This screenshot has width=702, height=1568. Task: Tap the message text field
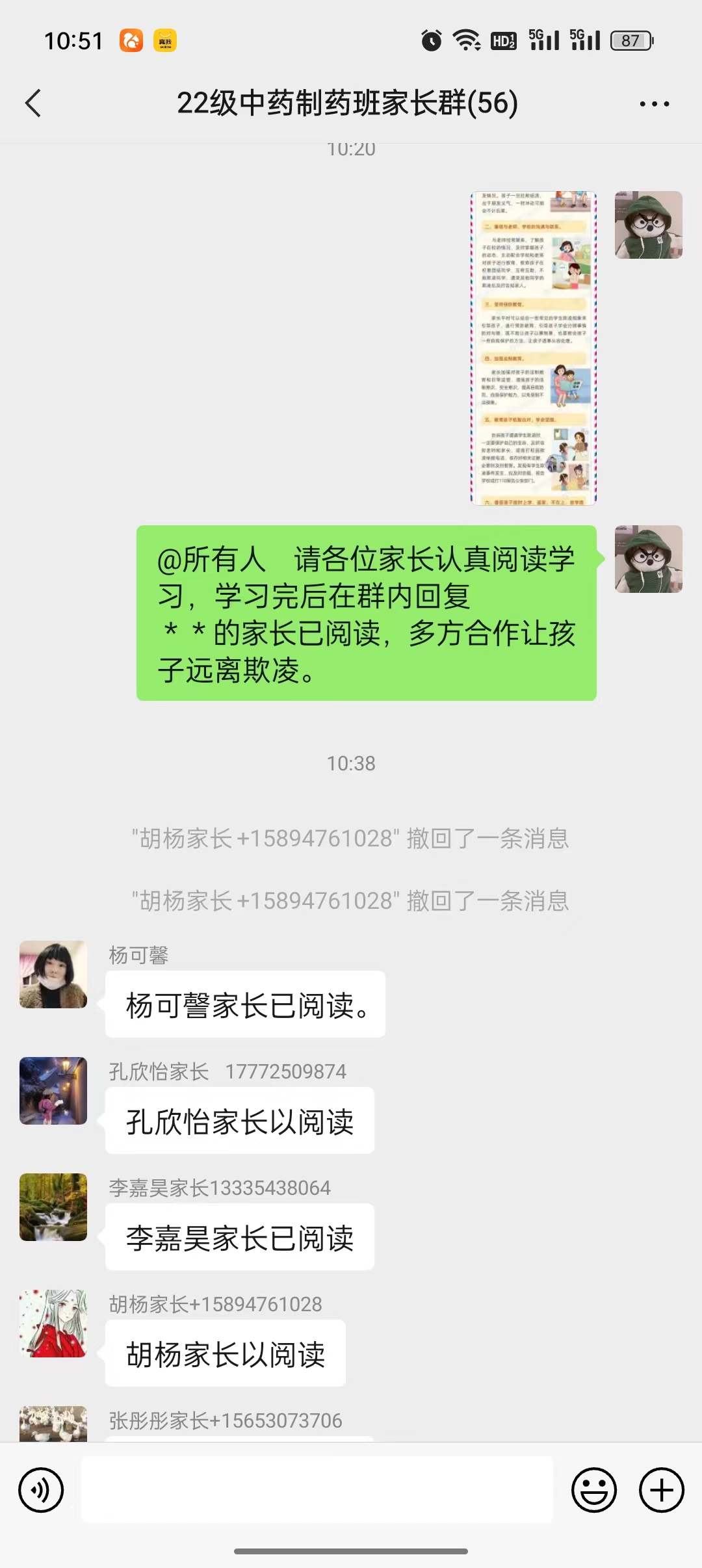click(x=317, y=1489)
